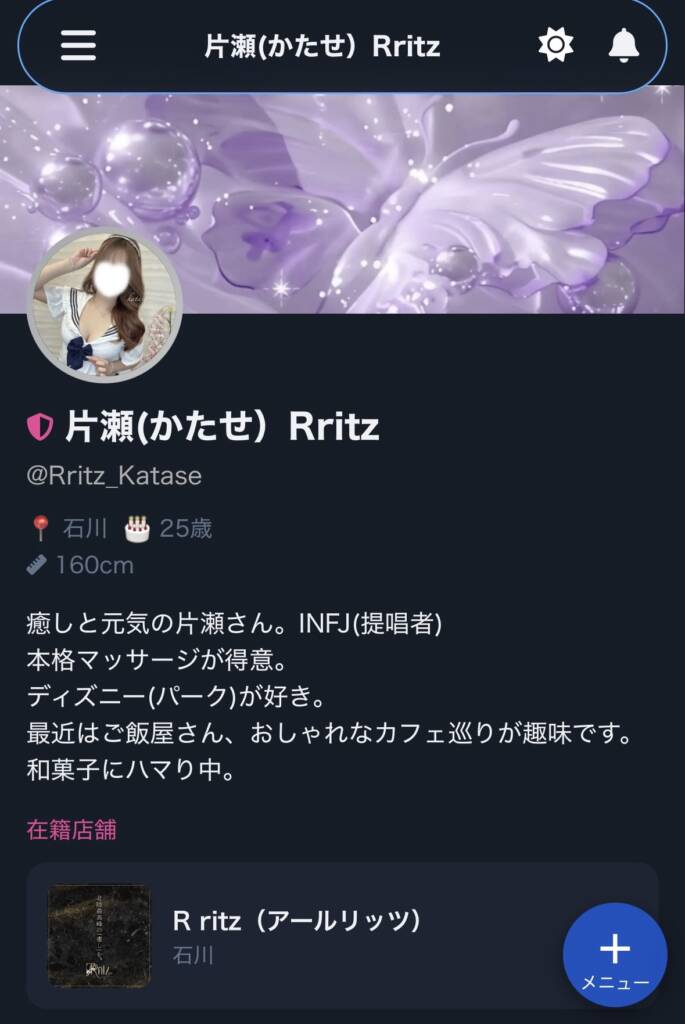Open the hamburger drawer menu

click(x=78, y=45)
